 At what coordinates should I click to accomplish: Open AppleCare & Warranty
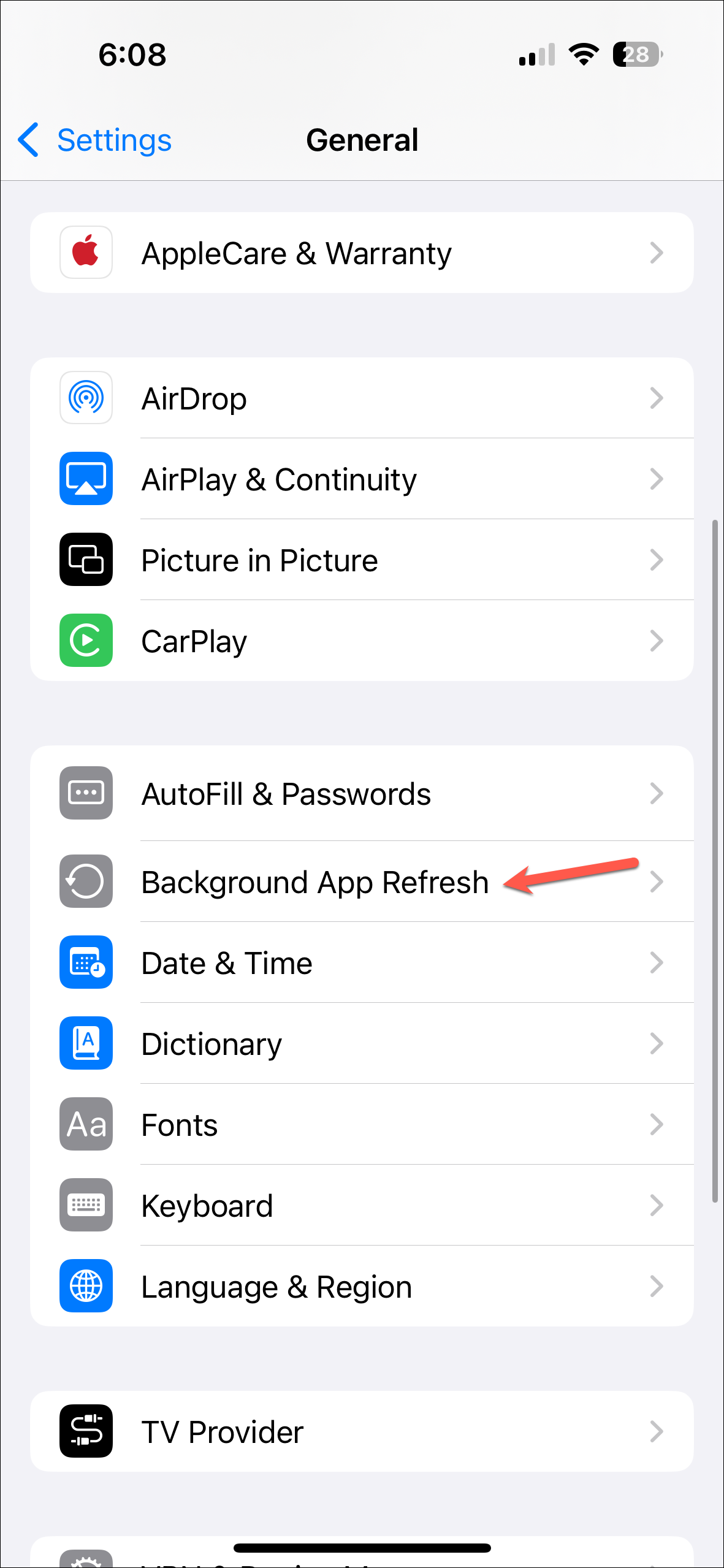click(362, 253)
